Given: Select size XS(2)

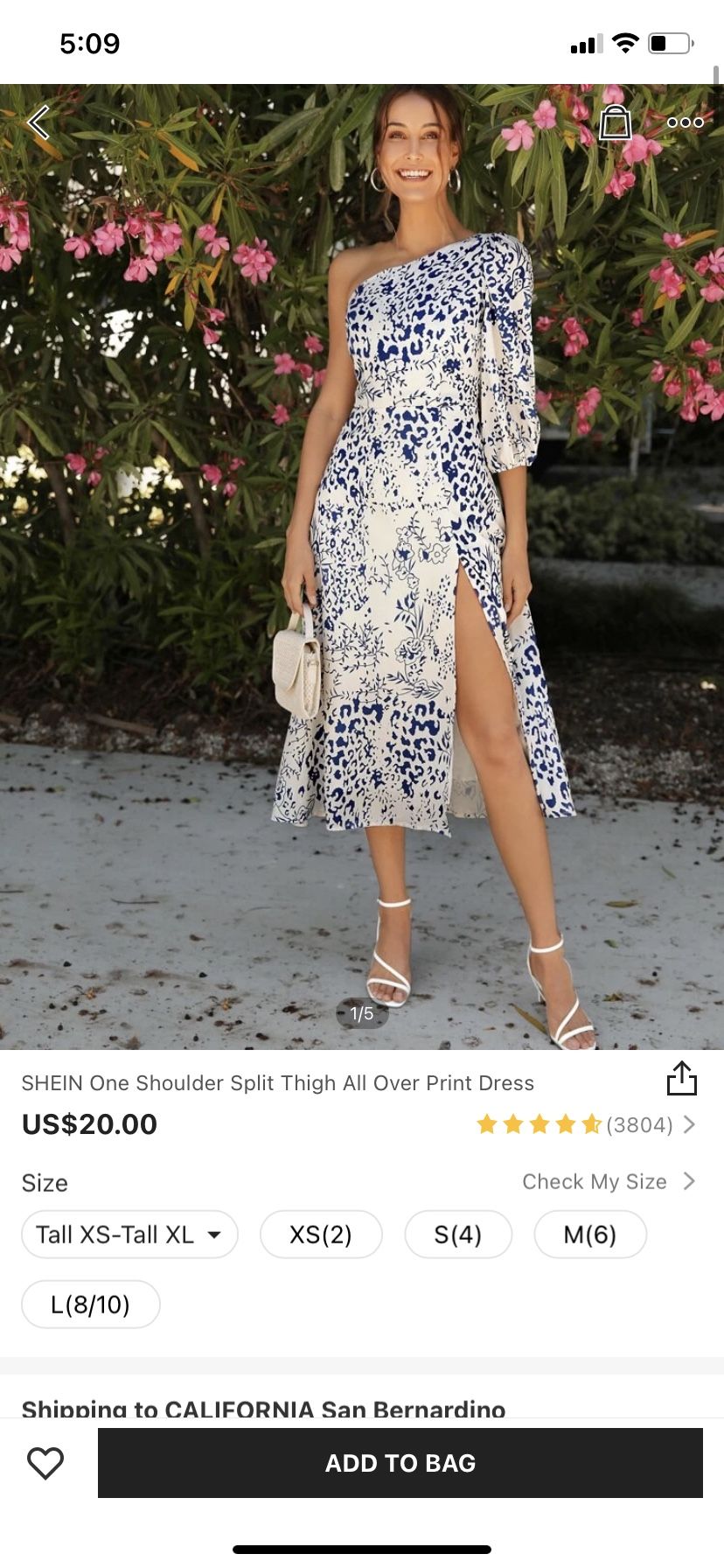Looking at the screenshot, I should click(321, 1235).
